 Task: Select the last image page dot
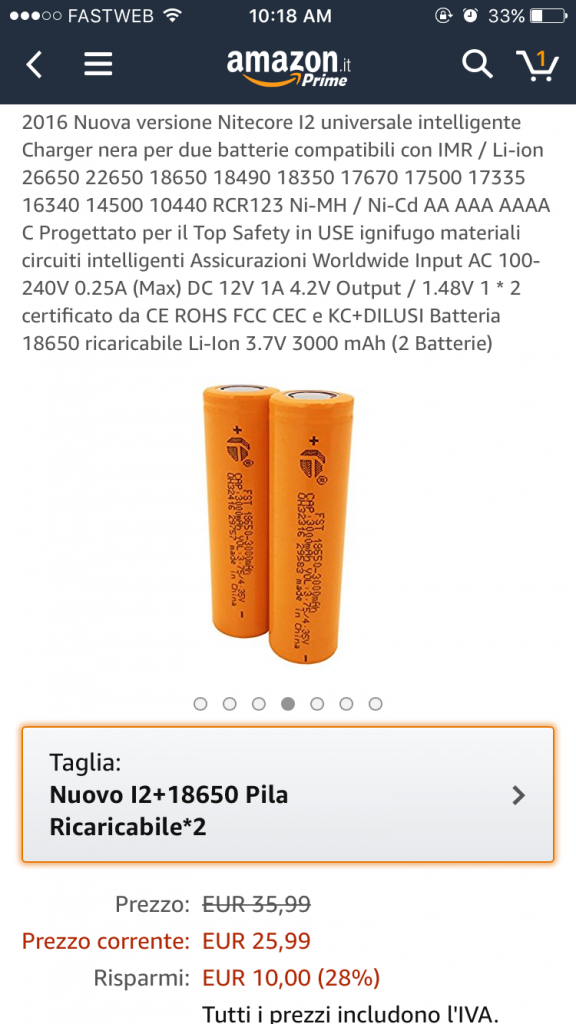[375, 704]
